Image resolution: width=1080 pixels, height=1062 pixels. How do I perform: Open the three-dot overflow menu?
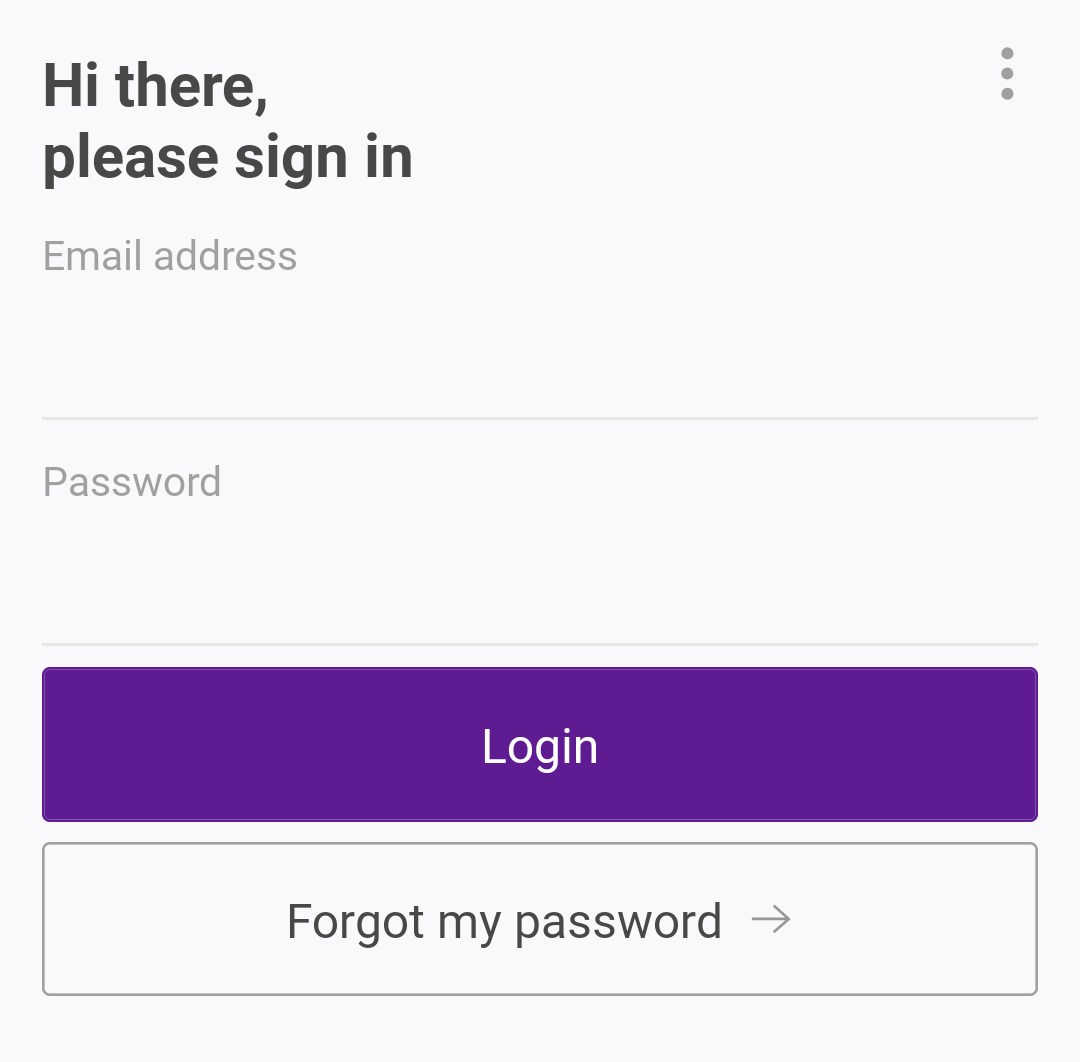1006,74
